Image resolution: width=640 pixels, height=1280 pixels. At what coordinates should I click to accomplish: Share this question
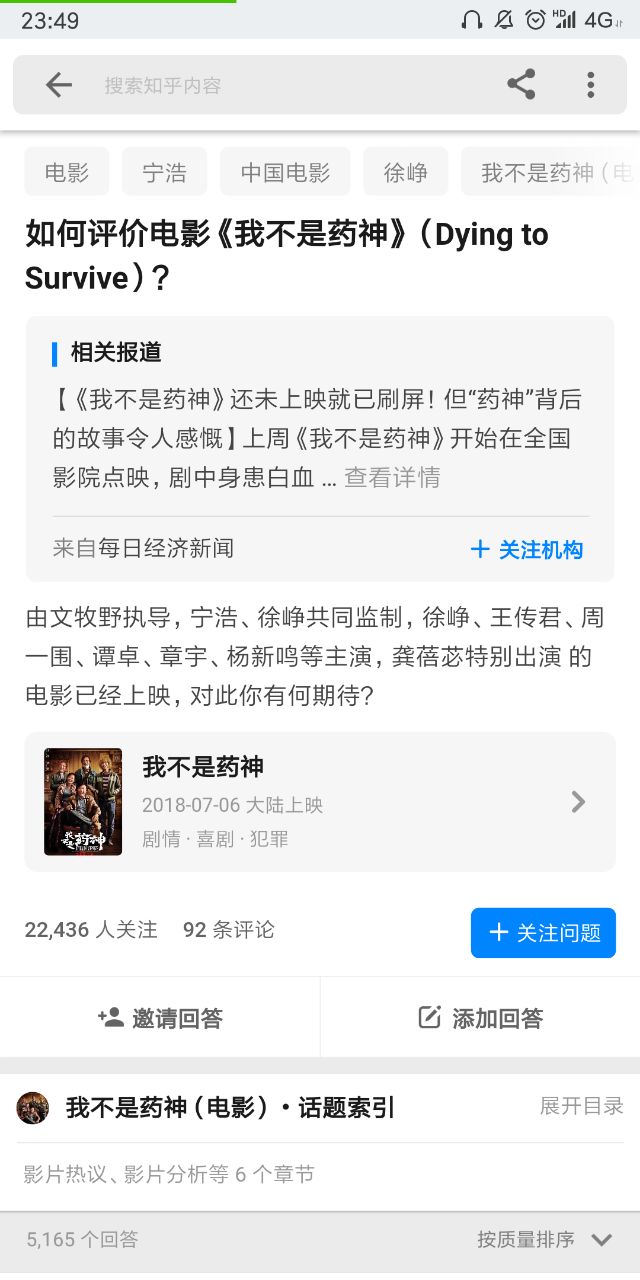[x=521, y=85]
